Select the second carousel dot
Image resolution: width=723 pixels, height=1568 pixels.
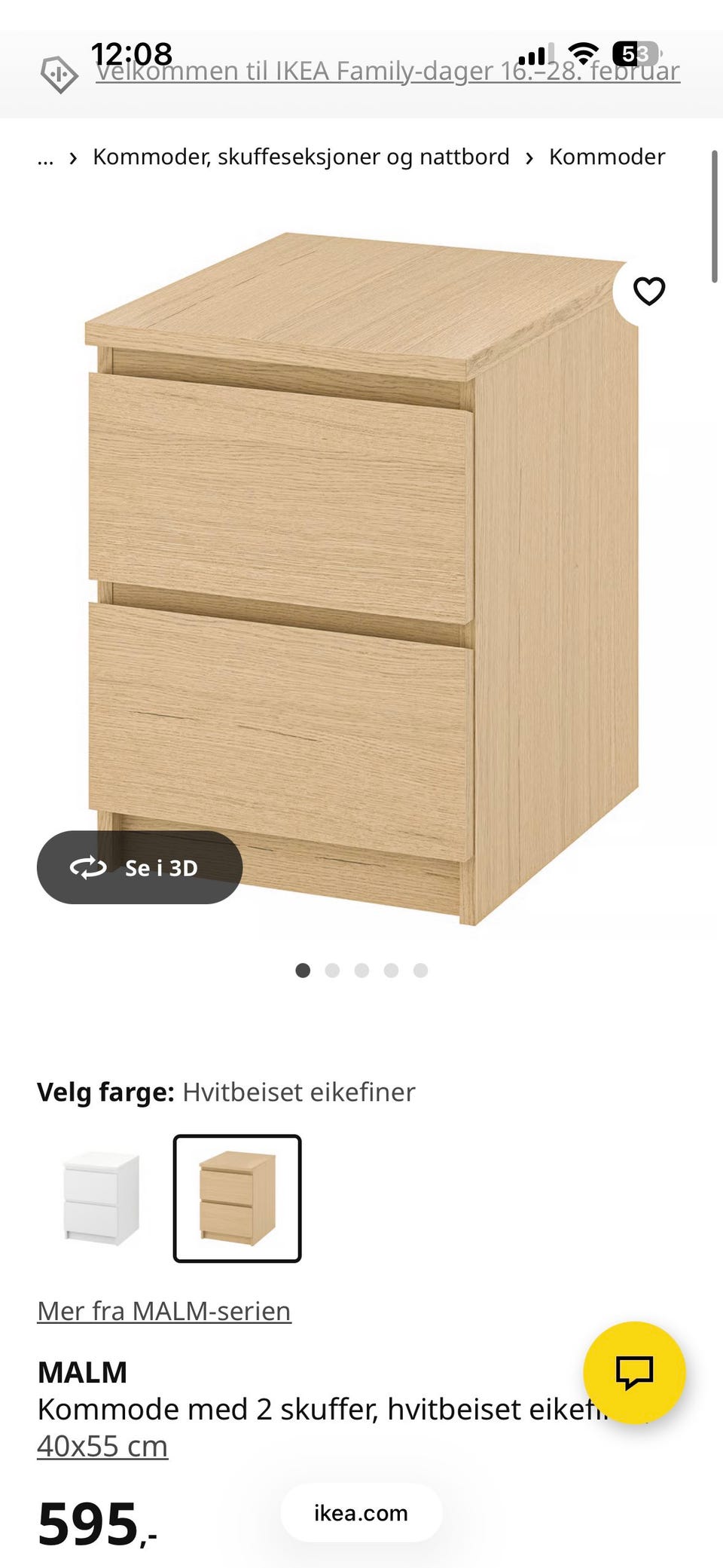(332, 970)
